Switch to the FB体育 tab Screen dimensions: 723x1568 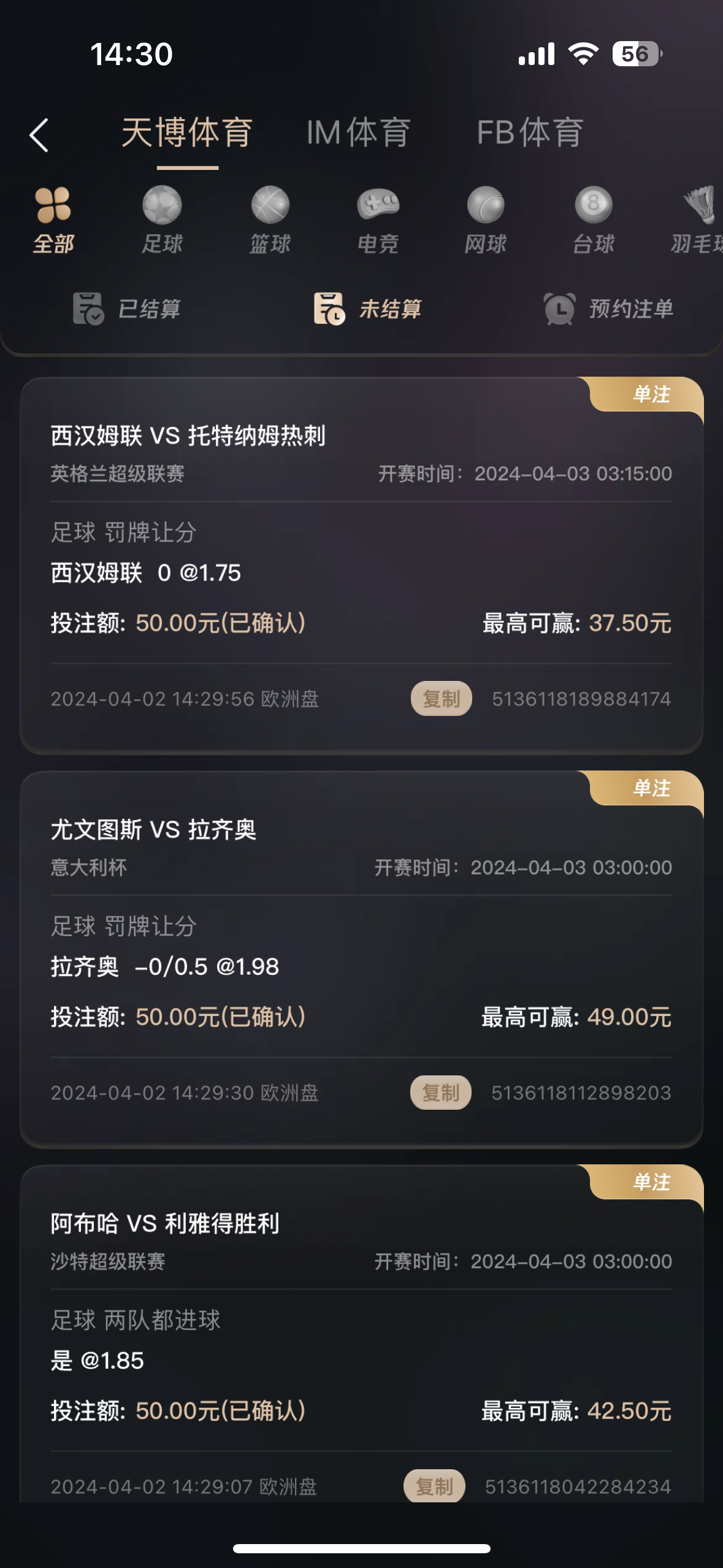point(530,133)
